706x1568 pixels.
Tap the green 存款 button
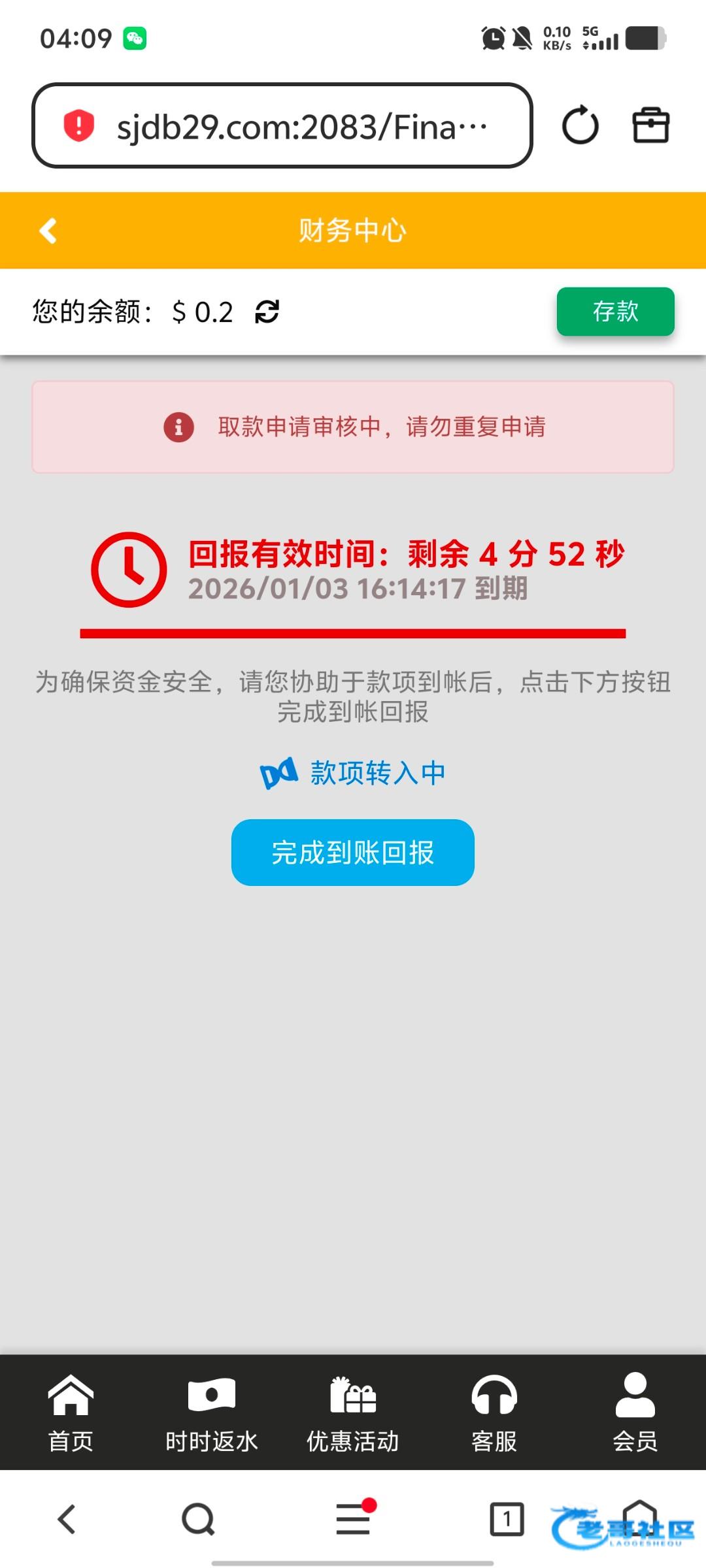615,312
